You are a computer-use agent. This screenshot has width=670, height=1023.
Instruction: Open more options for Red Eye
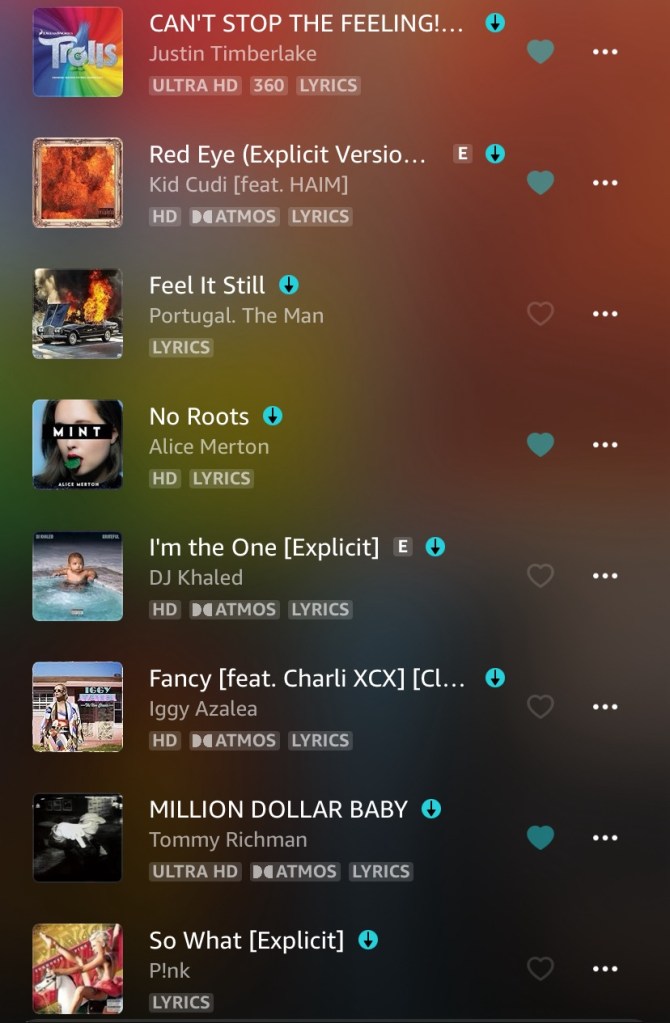point(604,183)
